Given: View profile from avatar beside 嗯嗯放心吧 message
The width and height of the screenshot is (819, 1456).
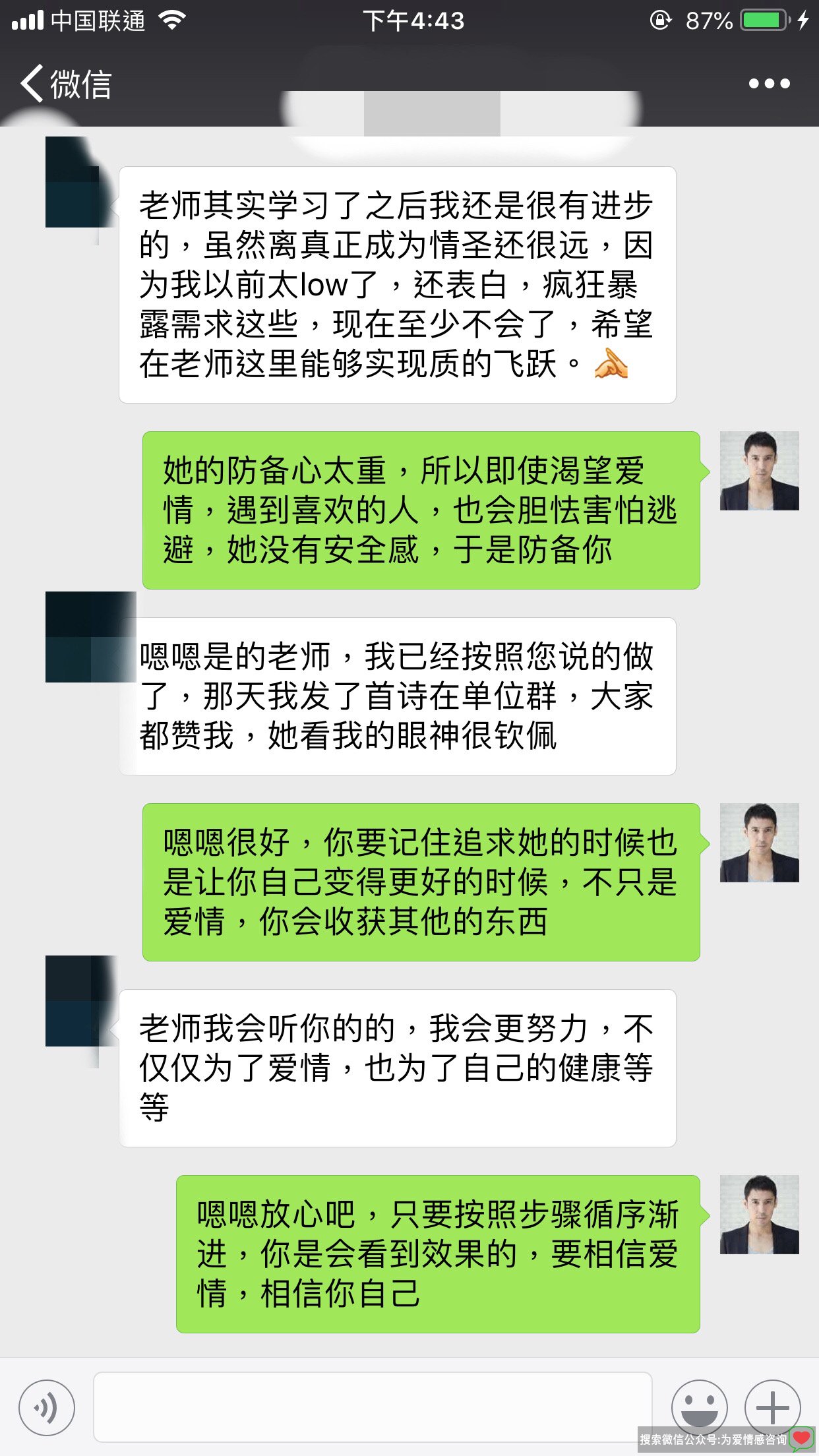Looking at the screenshot, I should [x=759, y=1215].
